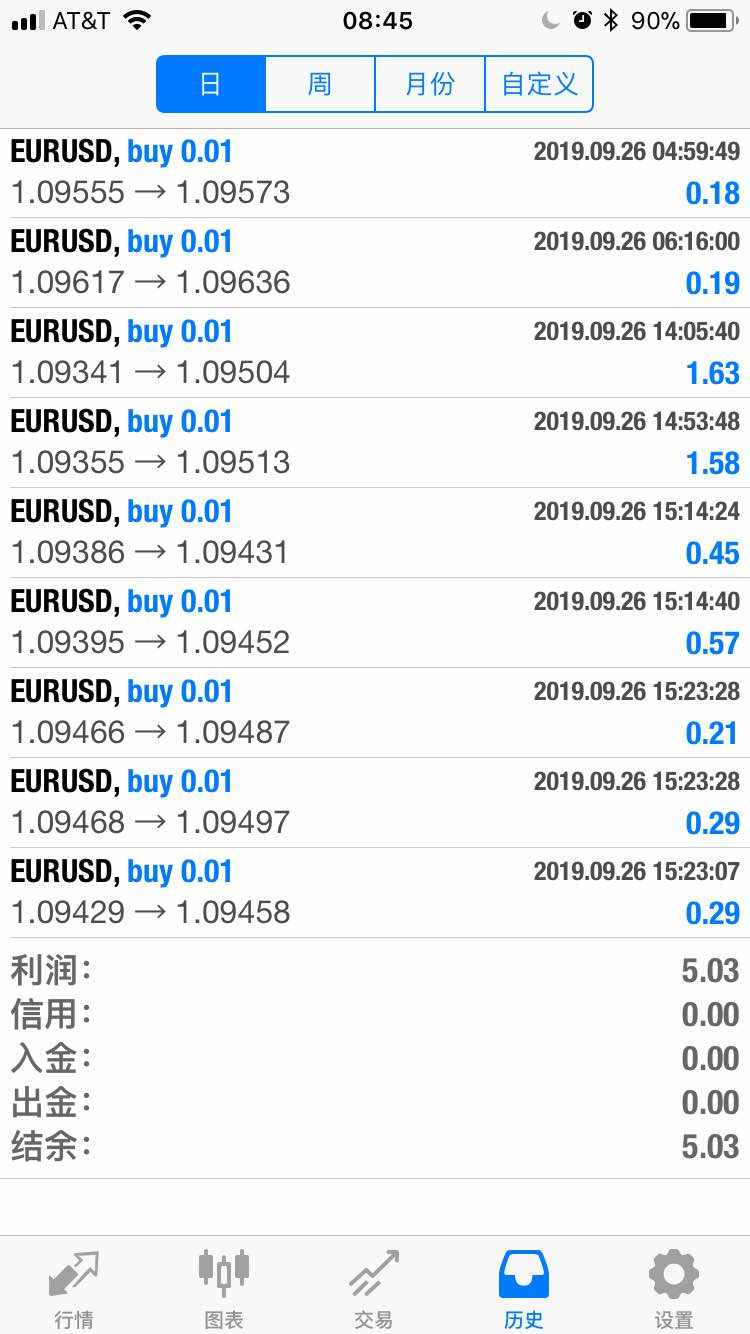The image size is (750, 1334).
Task: Select the 日 (day) period segment
Action: tap(211, 84)
